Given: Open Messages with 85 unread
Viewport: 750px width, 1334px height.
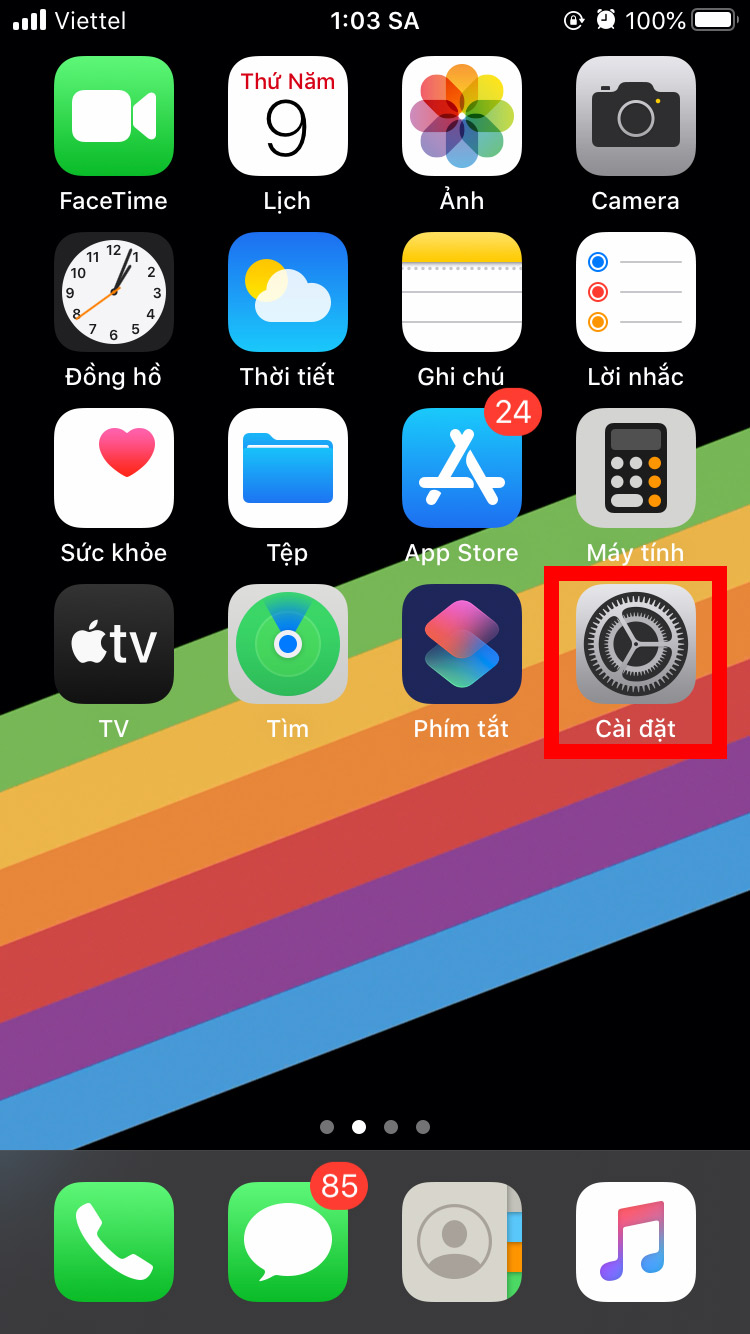Looking at the screenshot, I should [288, 1242].
